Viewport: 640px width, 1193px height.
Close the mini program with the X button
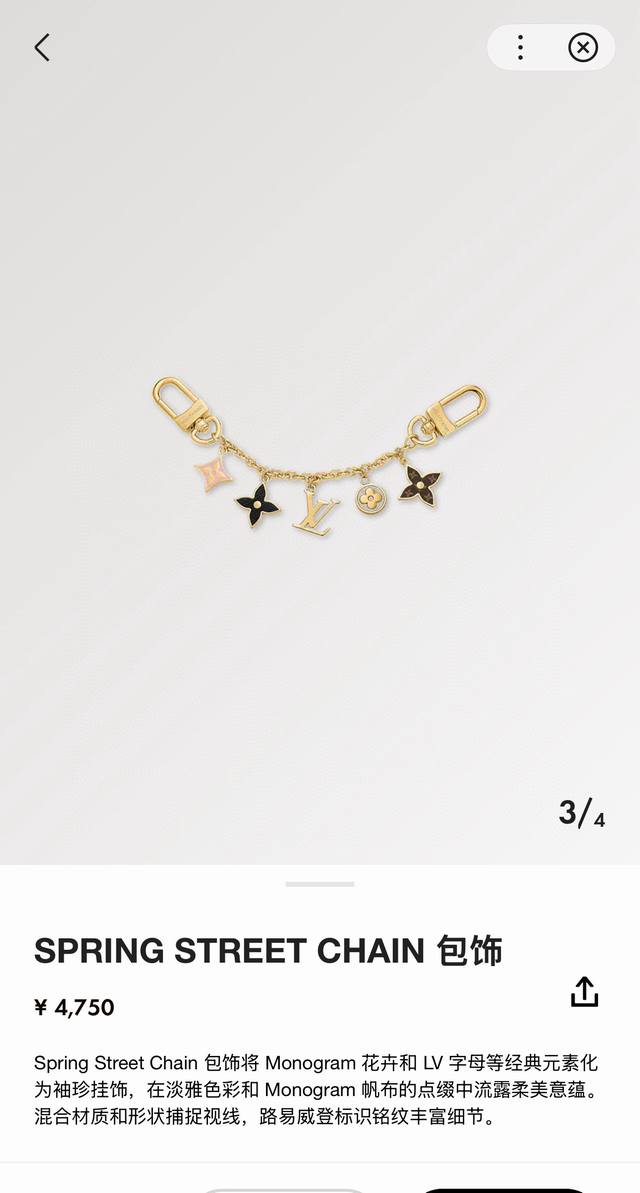[x=583, y=47]
